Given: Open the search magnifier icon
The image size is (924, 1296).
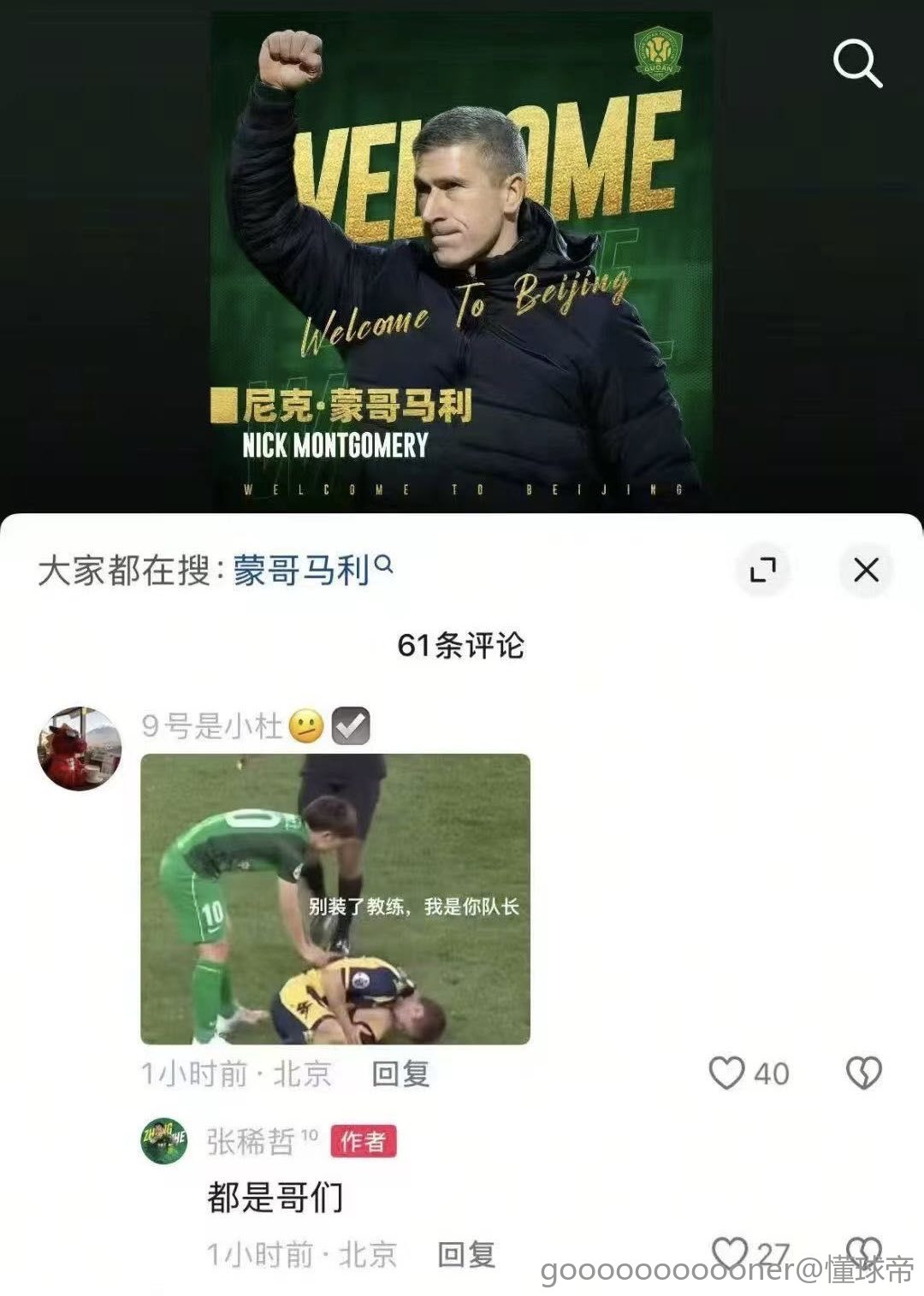Looking at the screenshot, I should tap(857, 62).
